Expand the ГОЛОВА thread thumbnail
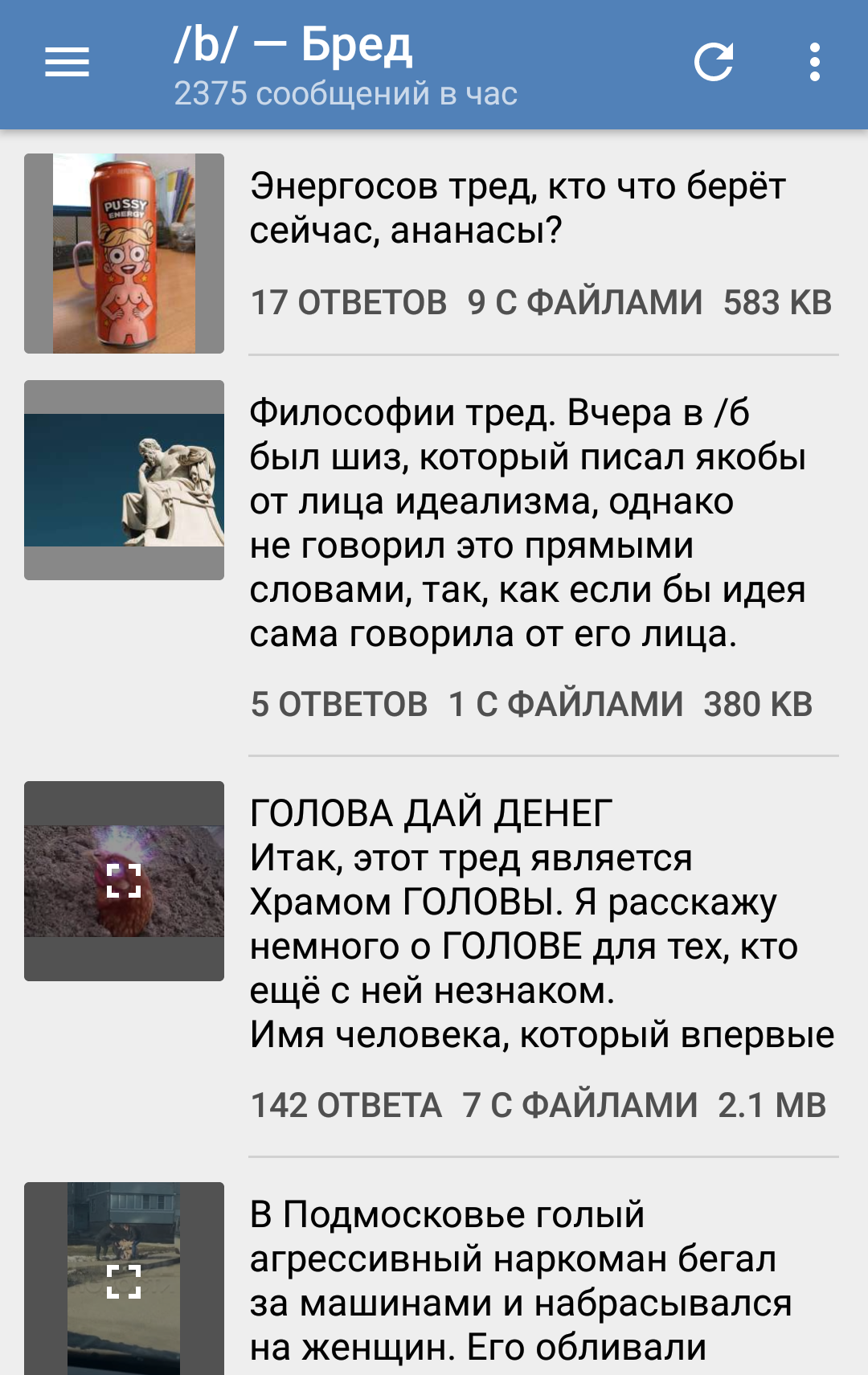 pyautogui.click(x=124, y=881)
